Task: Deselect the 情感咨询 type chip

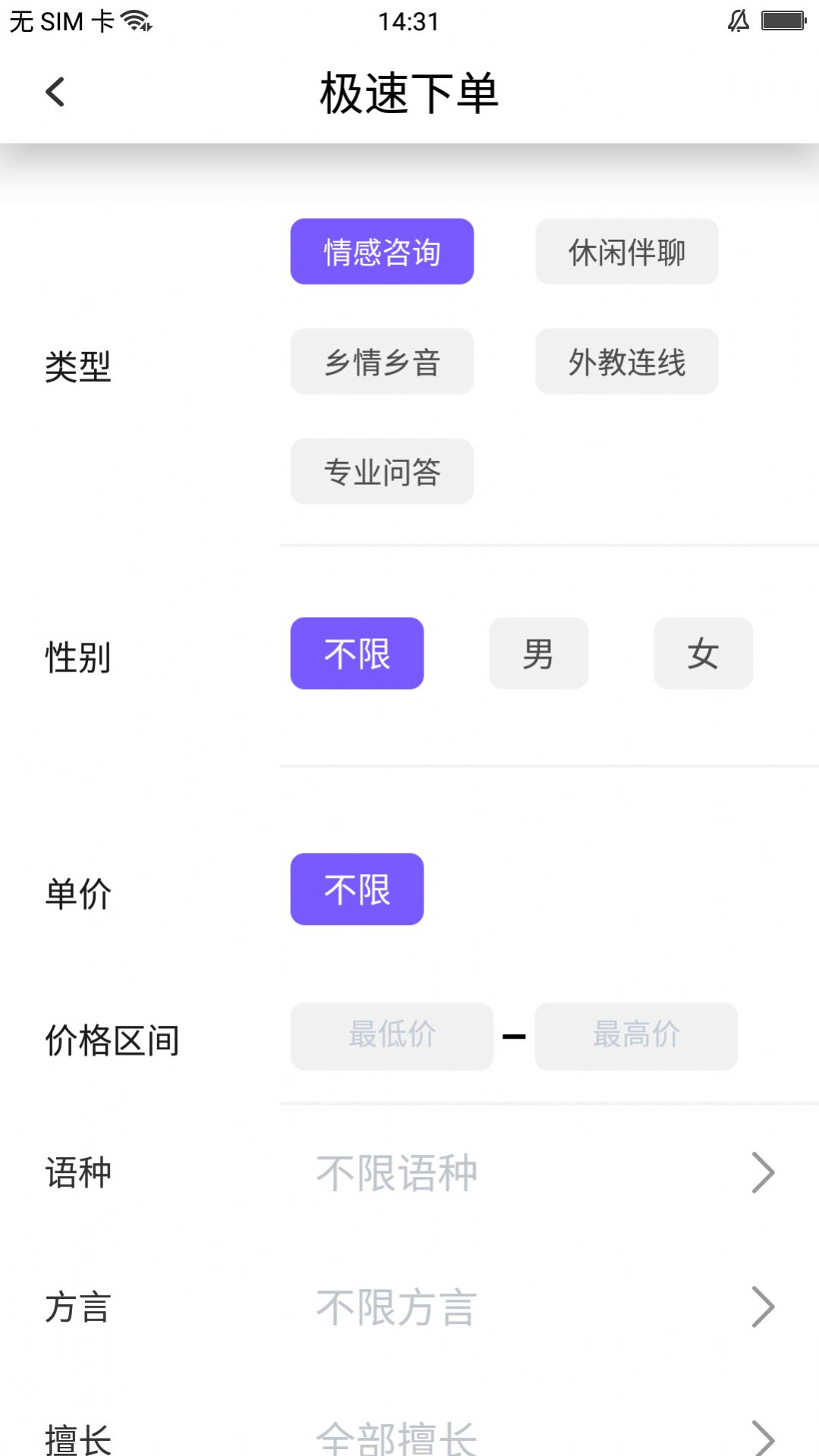Action: coord(381,251)
